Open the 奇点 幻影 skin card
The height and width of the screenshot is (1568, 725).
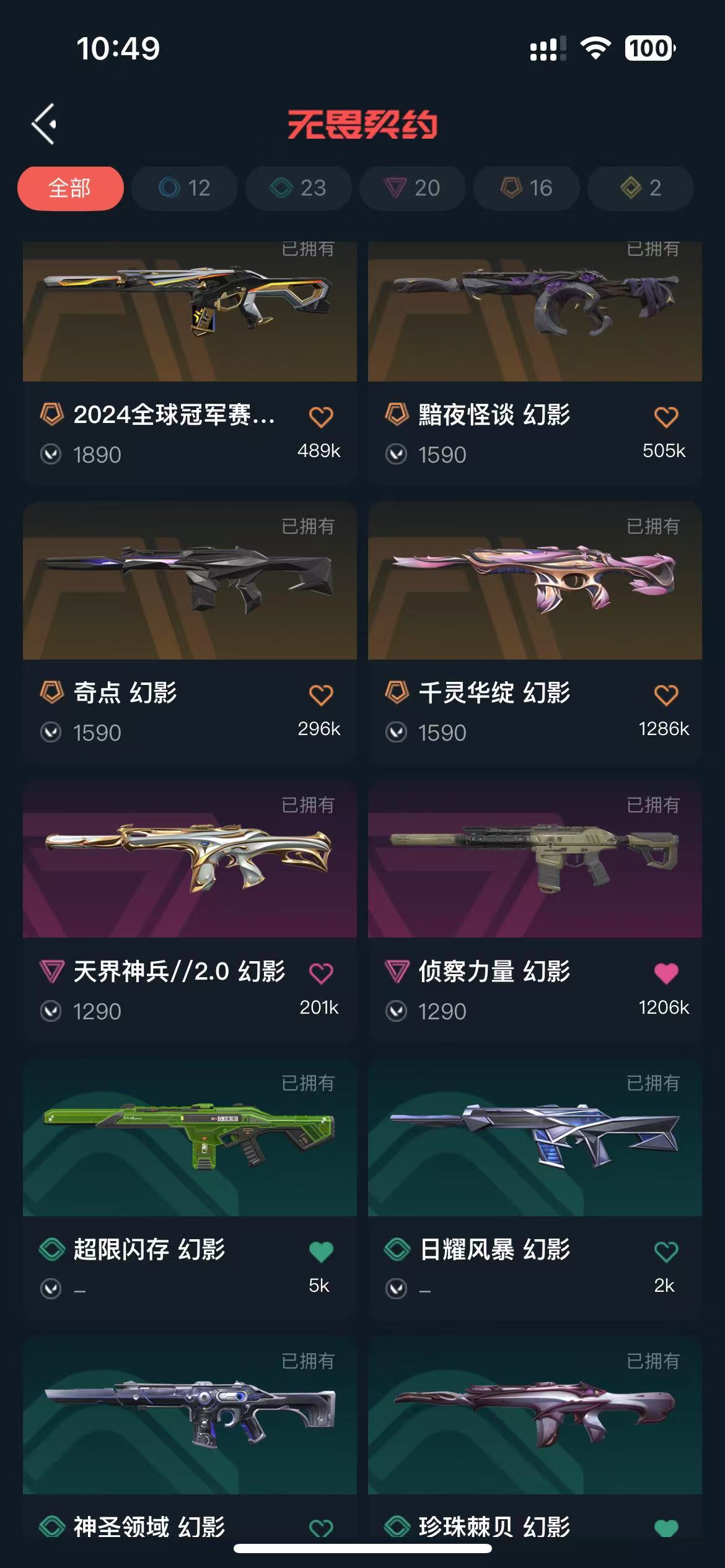tap(190, 582)
